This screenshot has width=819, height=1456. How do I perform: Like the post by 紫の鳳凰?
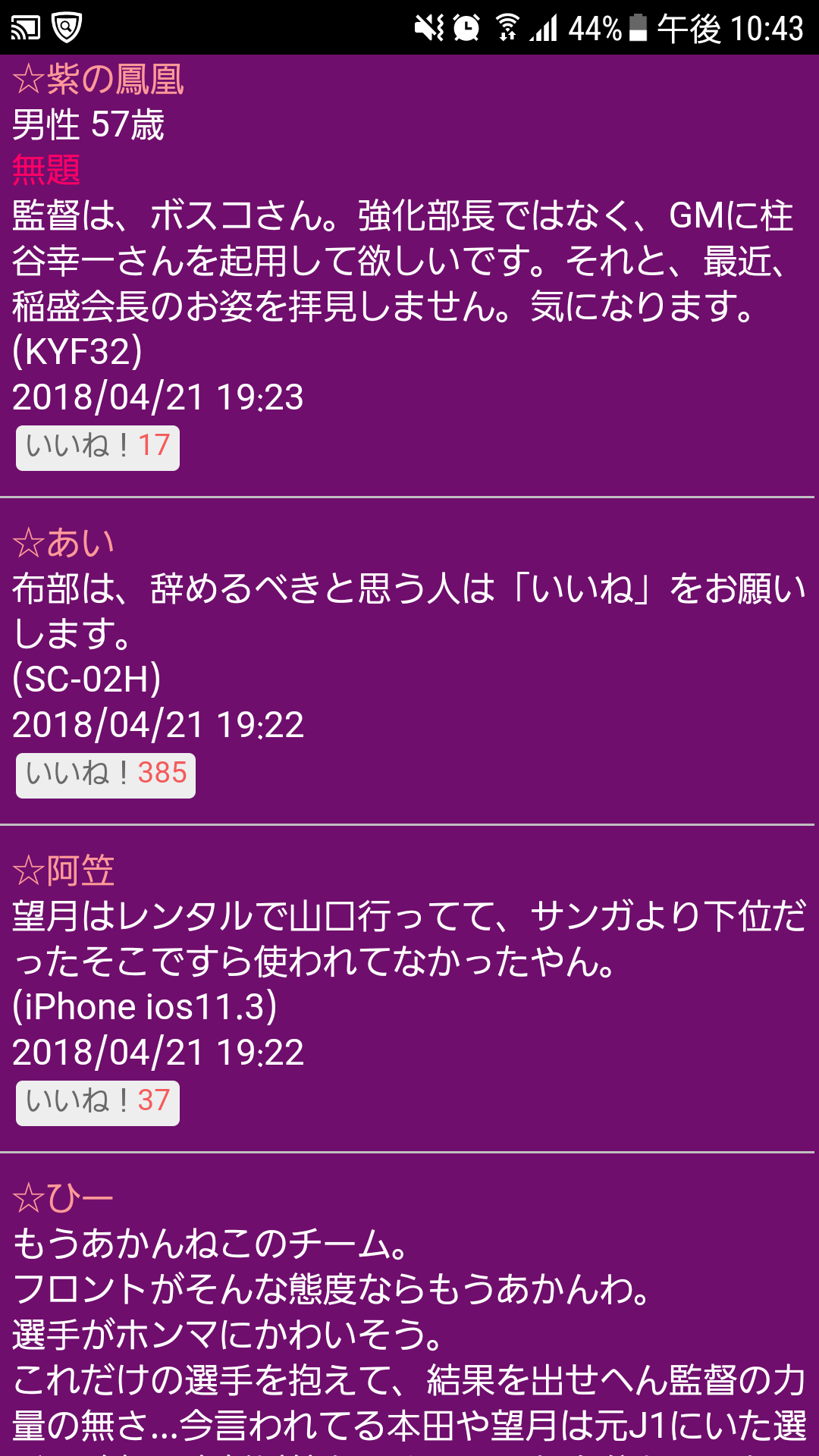point(98,447)
